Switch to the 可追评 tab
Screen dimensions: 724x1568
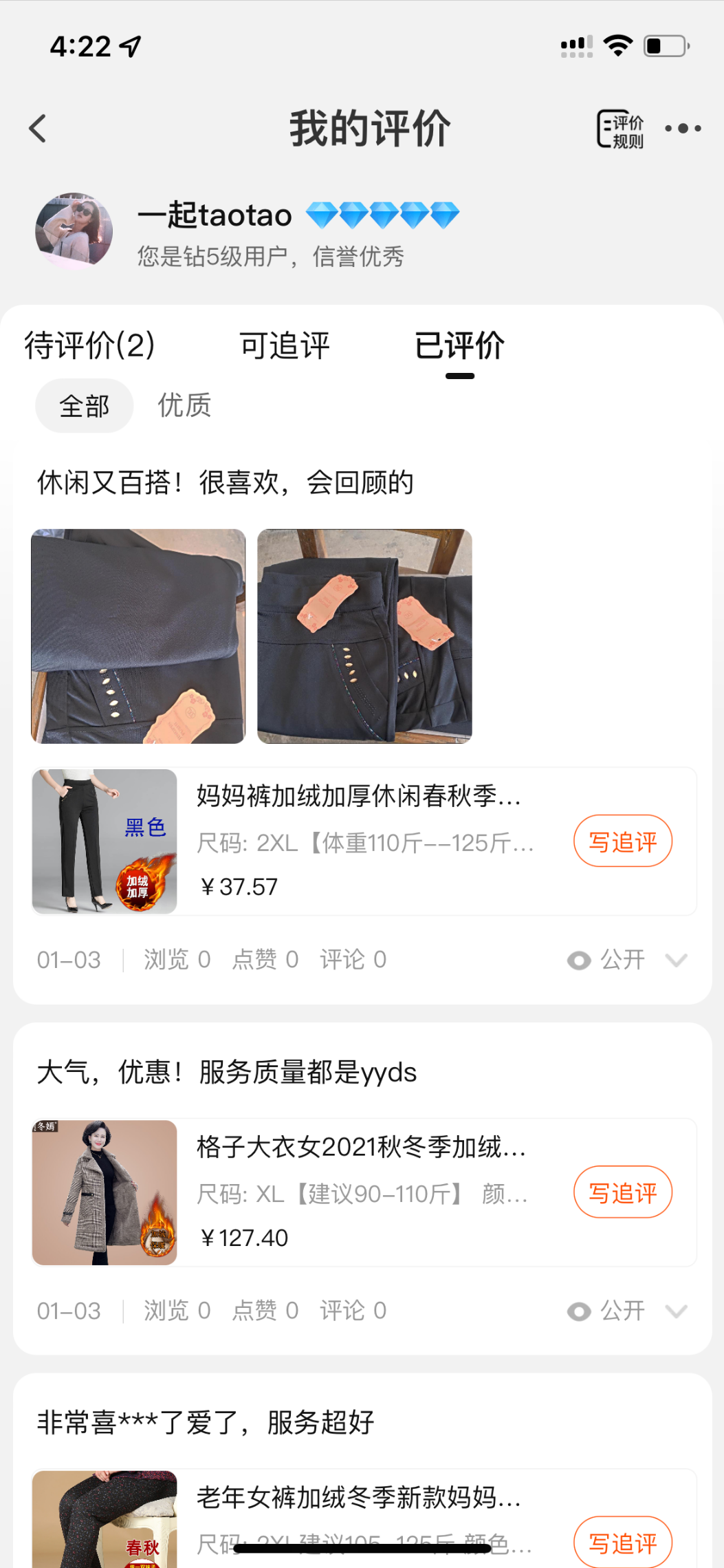[x=285, y=345]
